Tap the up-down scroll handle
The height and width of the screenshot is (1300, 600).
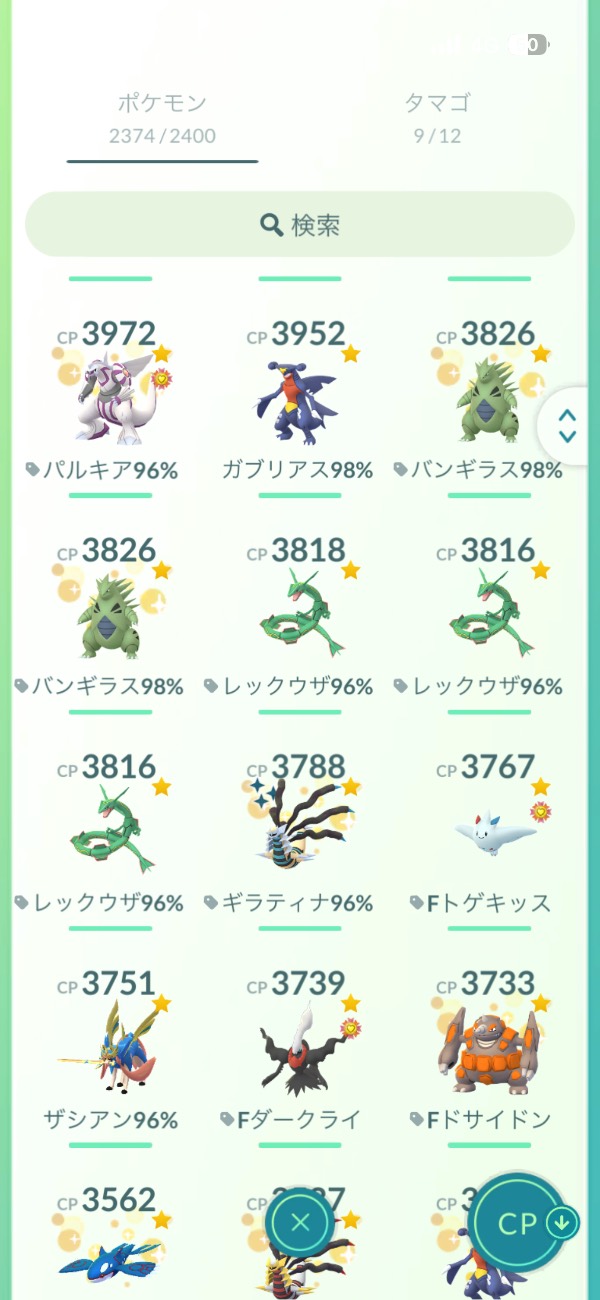point(568,427)
